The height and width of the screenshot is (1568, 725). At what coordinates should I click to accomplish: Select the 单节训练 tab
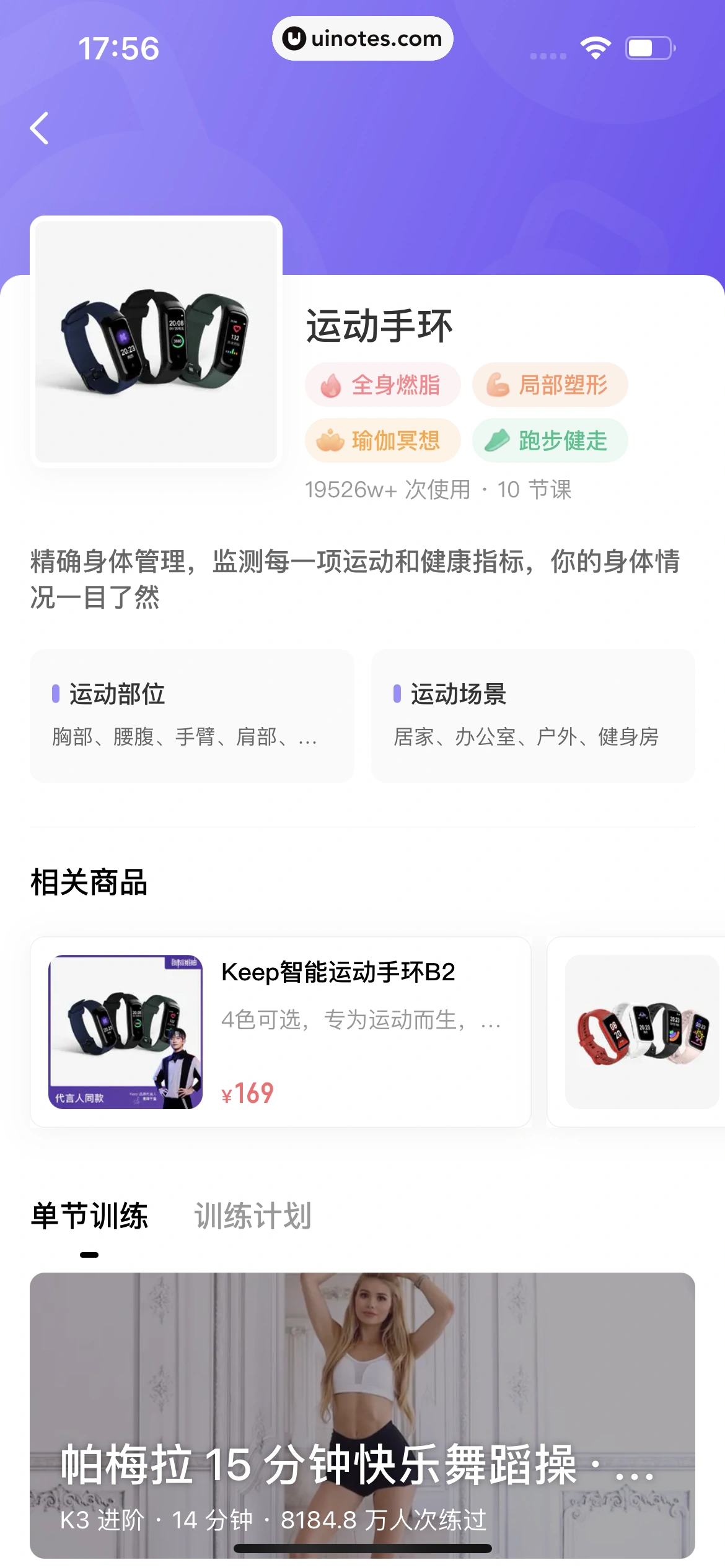tap(89, 1216)
